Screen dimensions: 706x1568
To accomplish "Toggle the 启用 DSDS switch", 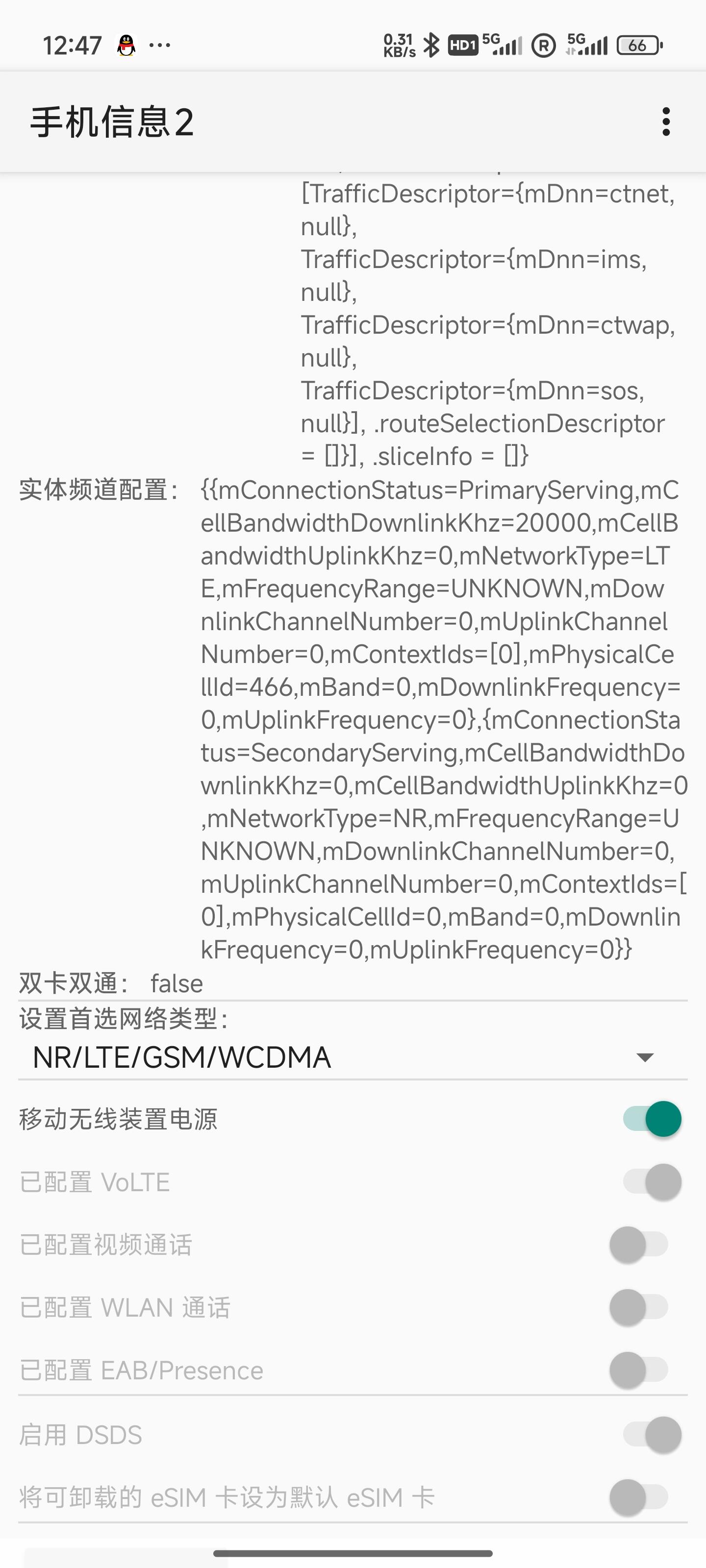I will point(651,1435).
